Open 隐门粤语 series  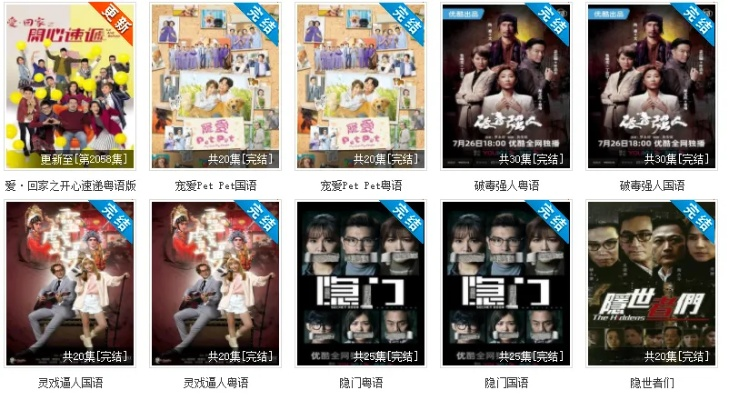pos(361,283)
